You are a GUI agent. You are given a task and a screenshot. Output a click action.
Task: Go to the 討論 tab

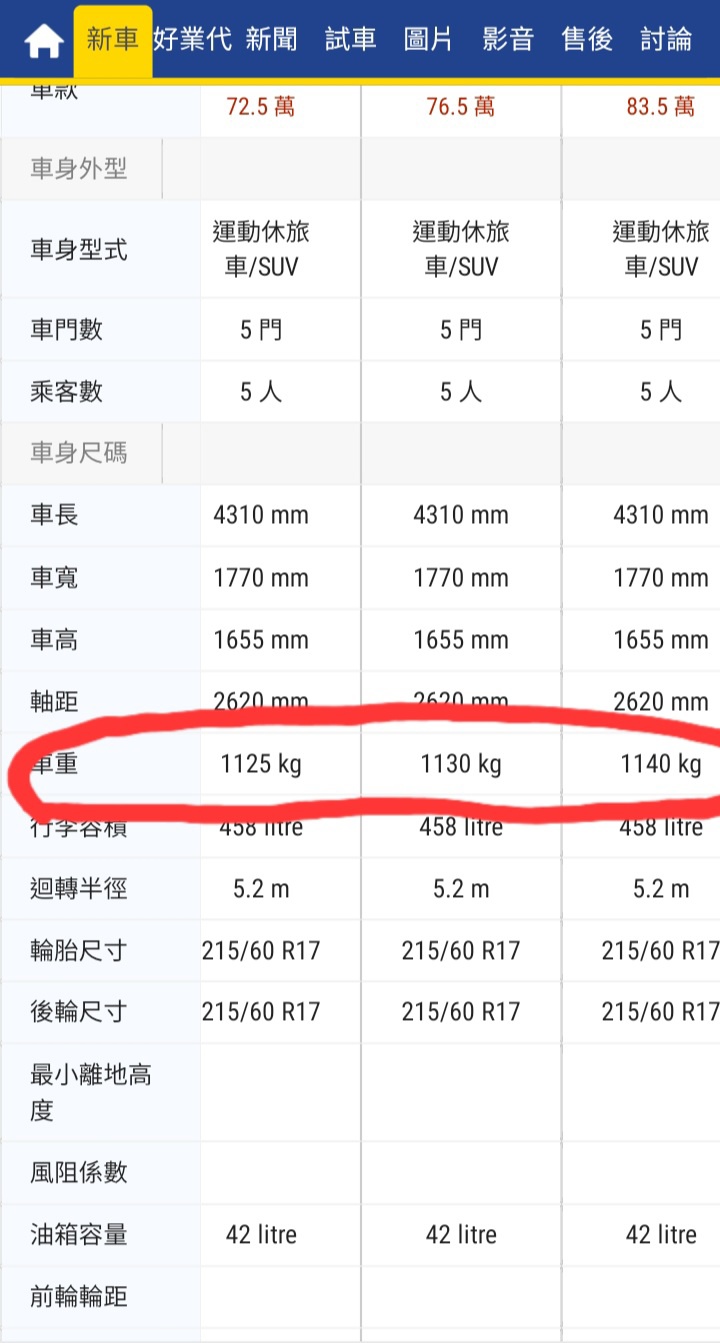[666, 40]
